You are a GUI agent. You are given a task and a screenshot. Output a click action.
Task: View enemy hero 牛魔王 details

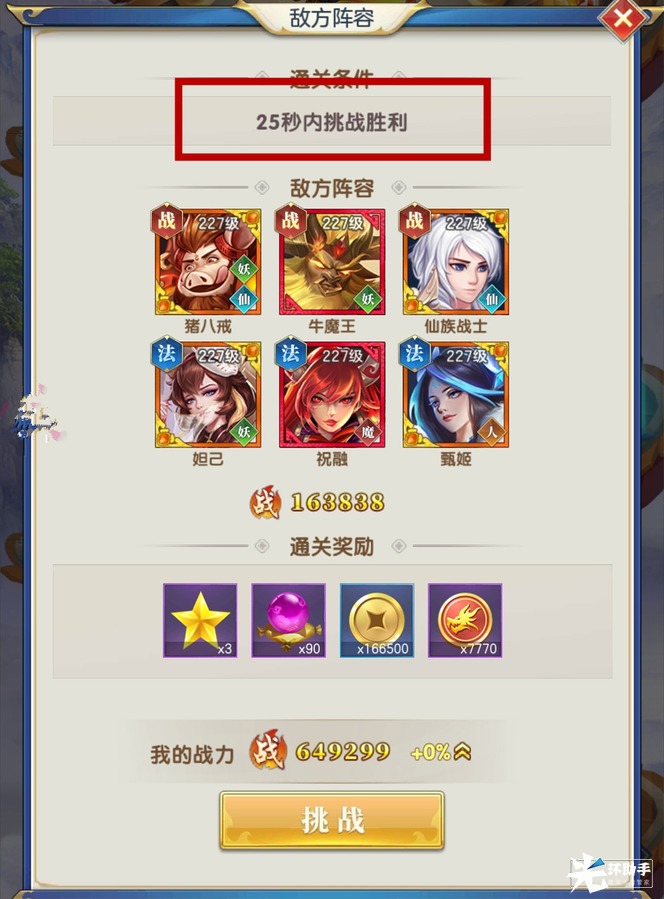click(332, 263)
